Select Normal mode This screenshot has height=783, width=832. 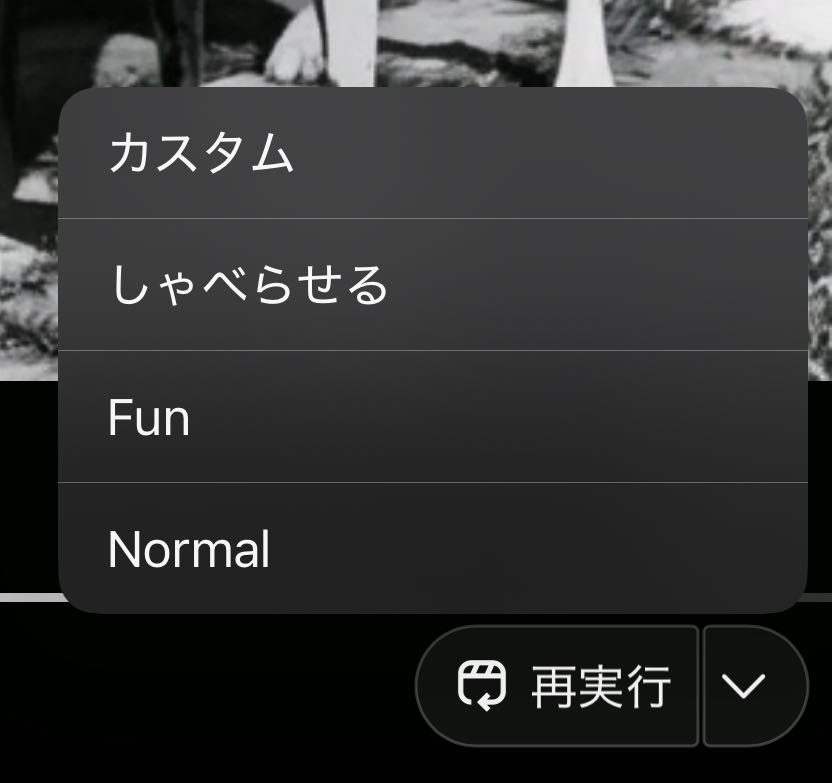(x=432, y=548)
